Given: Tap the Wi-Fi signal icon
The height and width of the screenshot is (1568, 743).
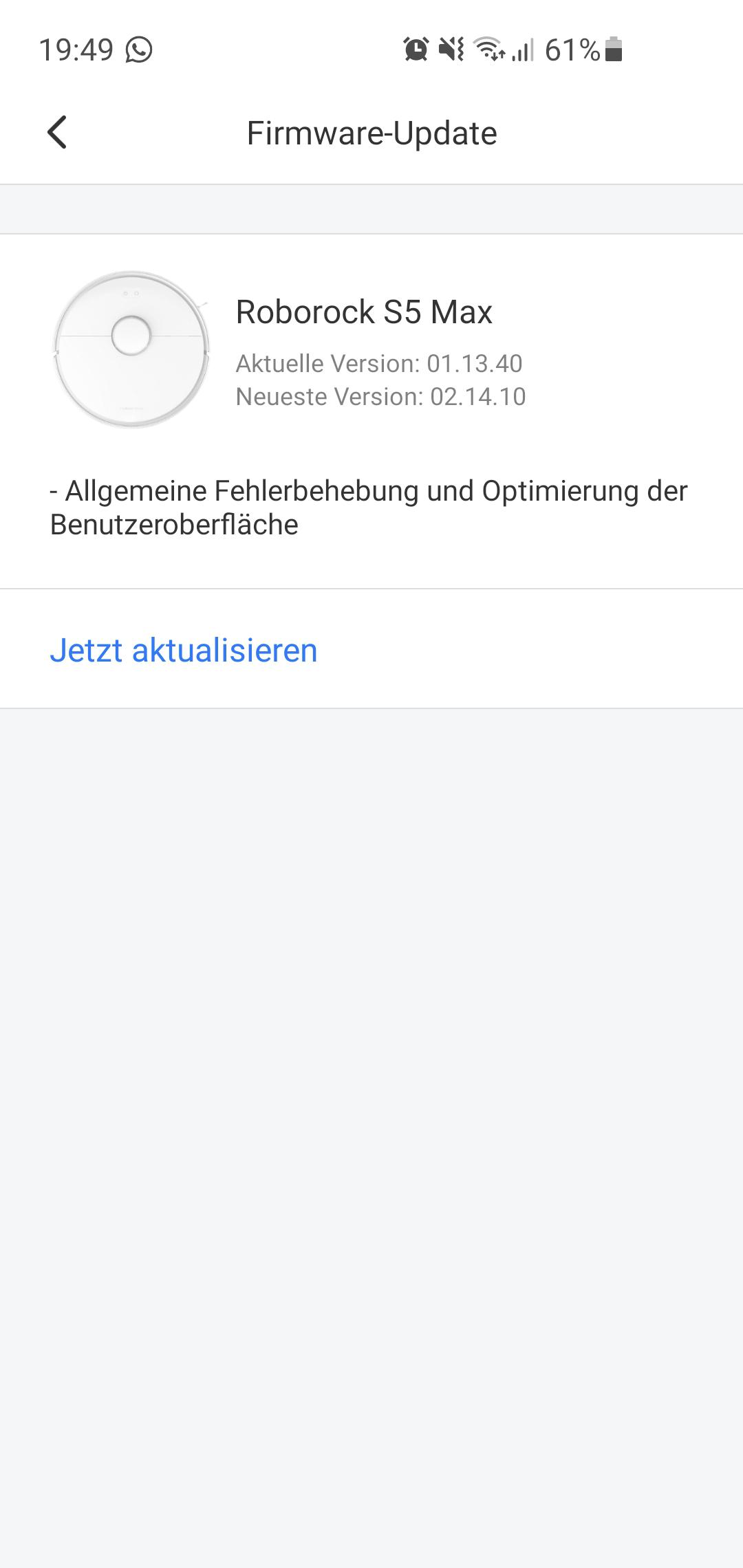Looking at the screenshot, I should click(x=490, y=50).
